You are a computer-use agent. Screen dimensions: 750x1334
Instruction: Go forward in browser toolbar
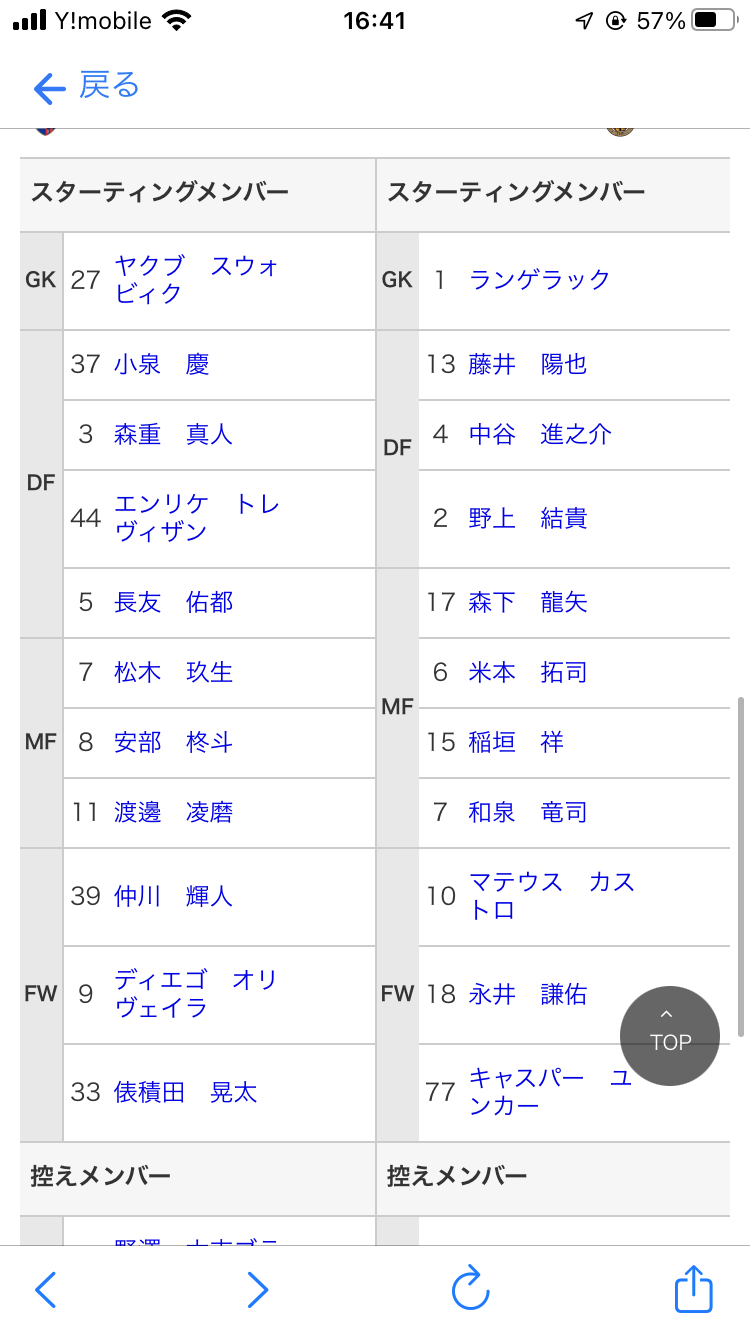257,1290
